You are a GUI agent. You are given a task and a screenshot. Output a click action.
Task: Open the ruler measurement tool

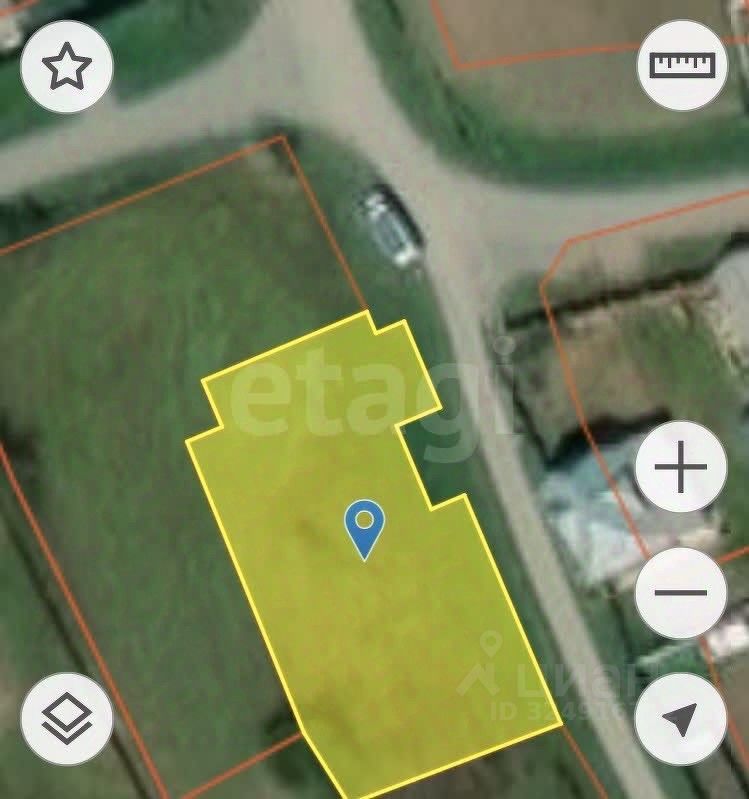pyautogui.click(x=683, y=65)
